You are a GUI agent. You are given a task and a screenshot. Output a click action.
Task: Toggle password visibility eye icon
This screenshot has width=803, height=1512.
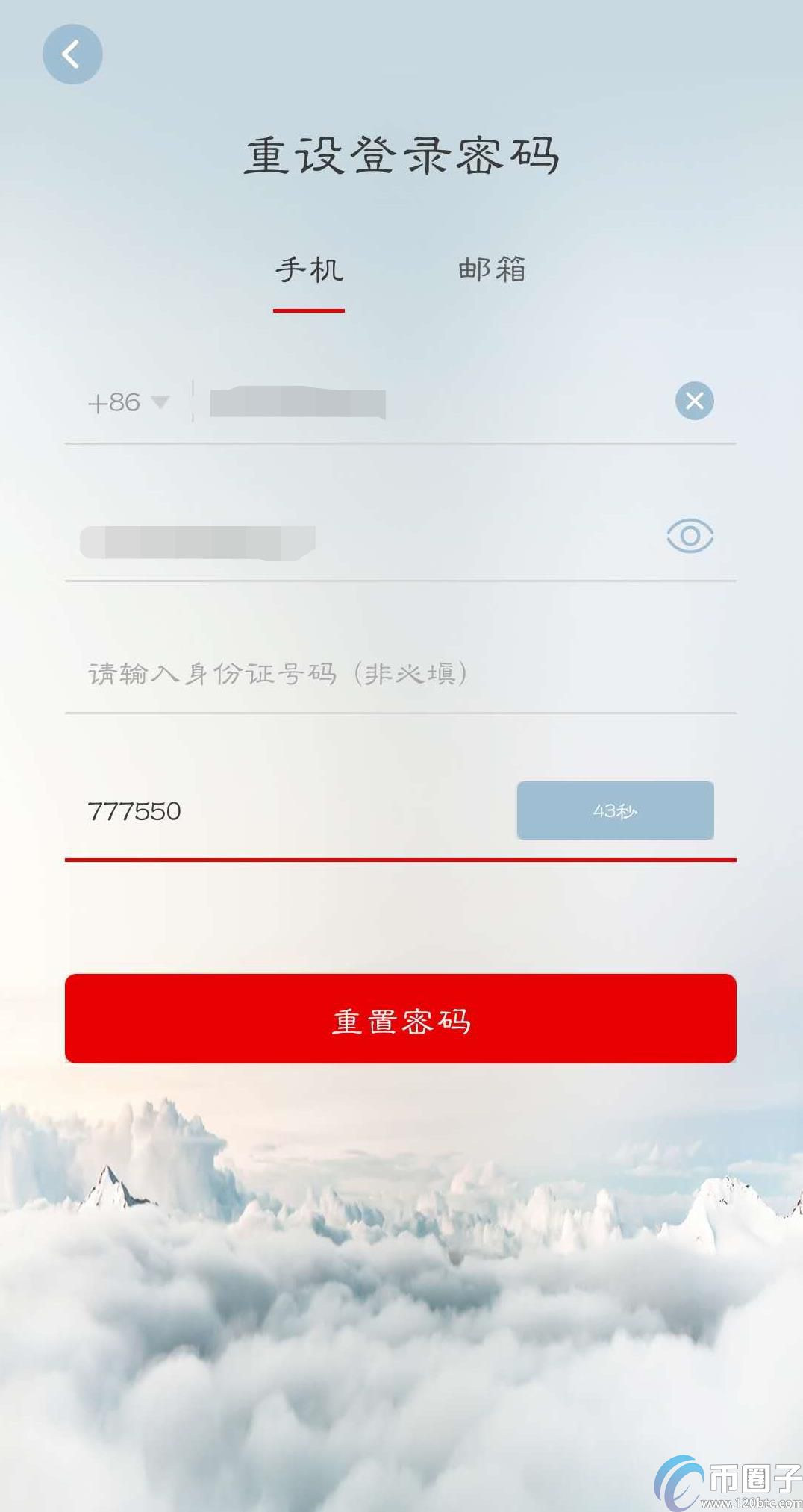click(x=690, y=536)
